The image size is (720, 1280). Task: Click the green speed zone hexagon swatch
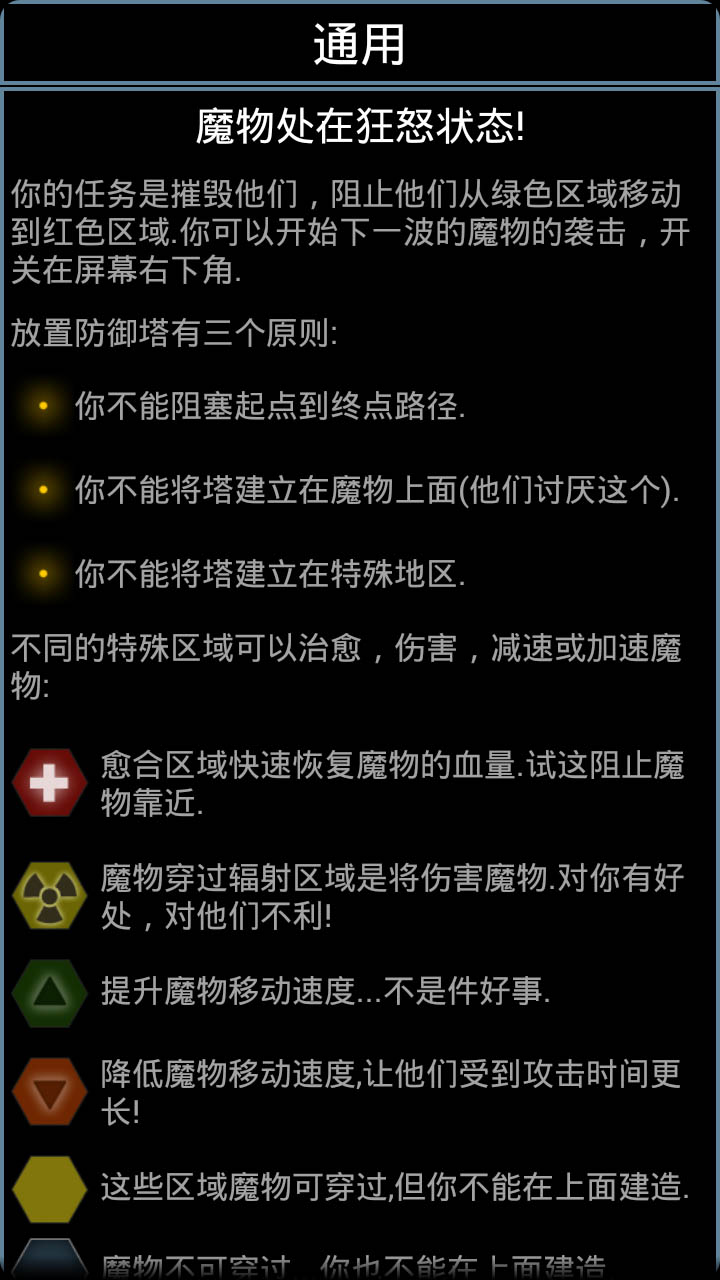[48, 994]
